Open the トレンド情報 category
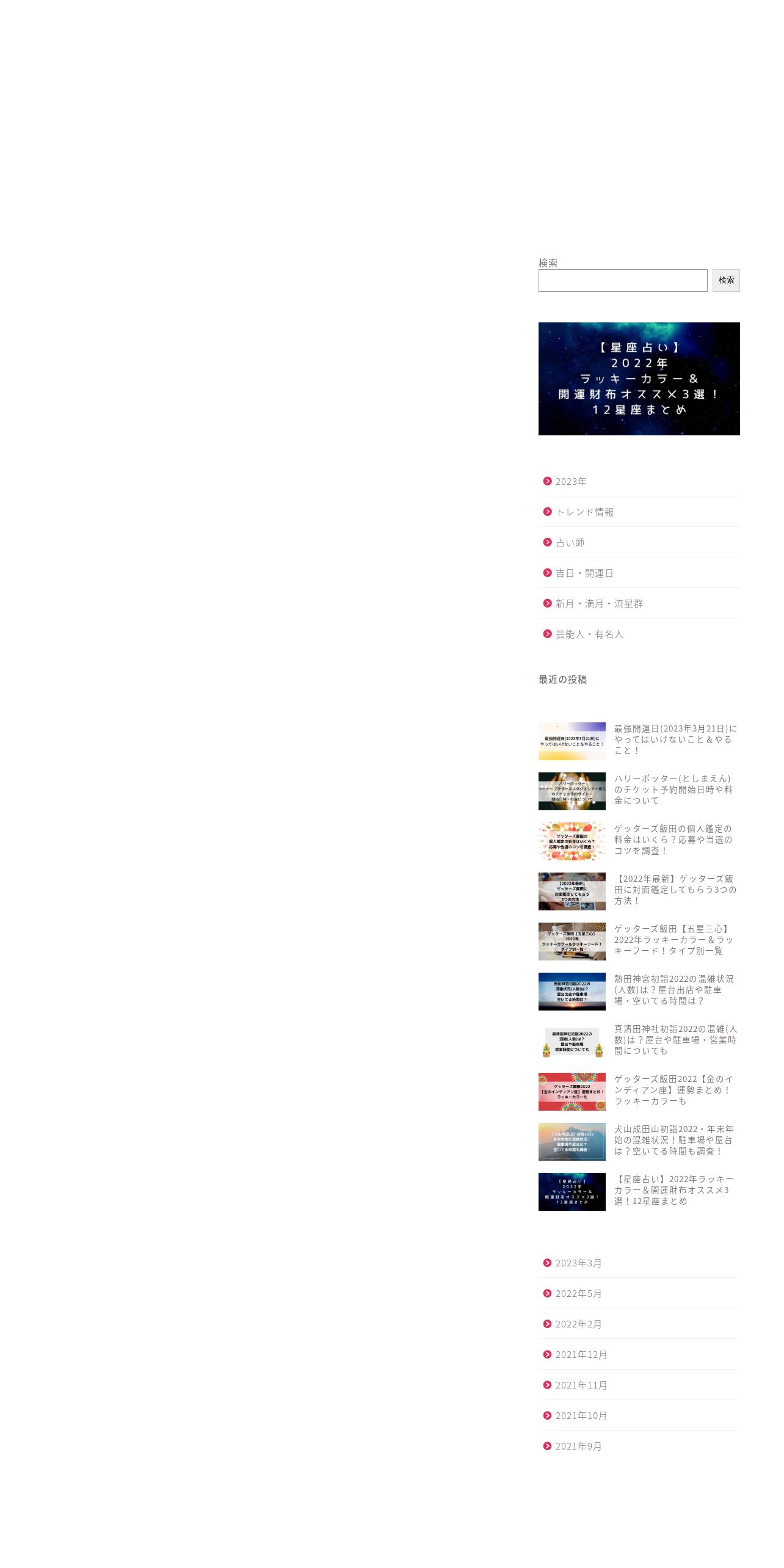The width and height of the screenshot is (784, 1568). pos(584,512)
